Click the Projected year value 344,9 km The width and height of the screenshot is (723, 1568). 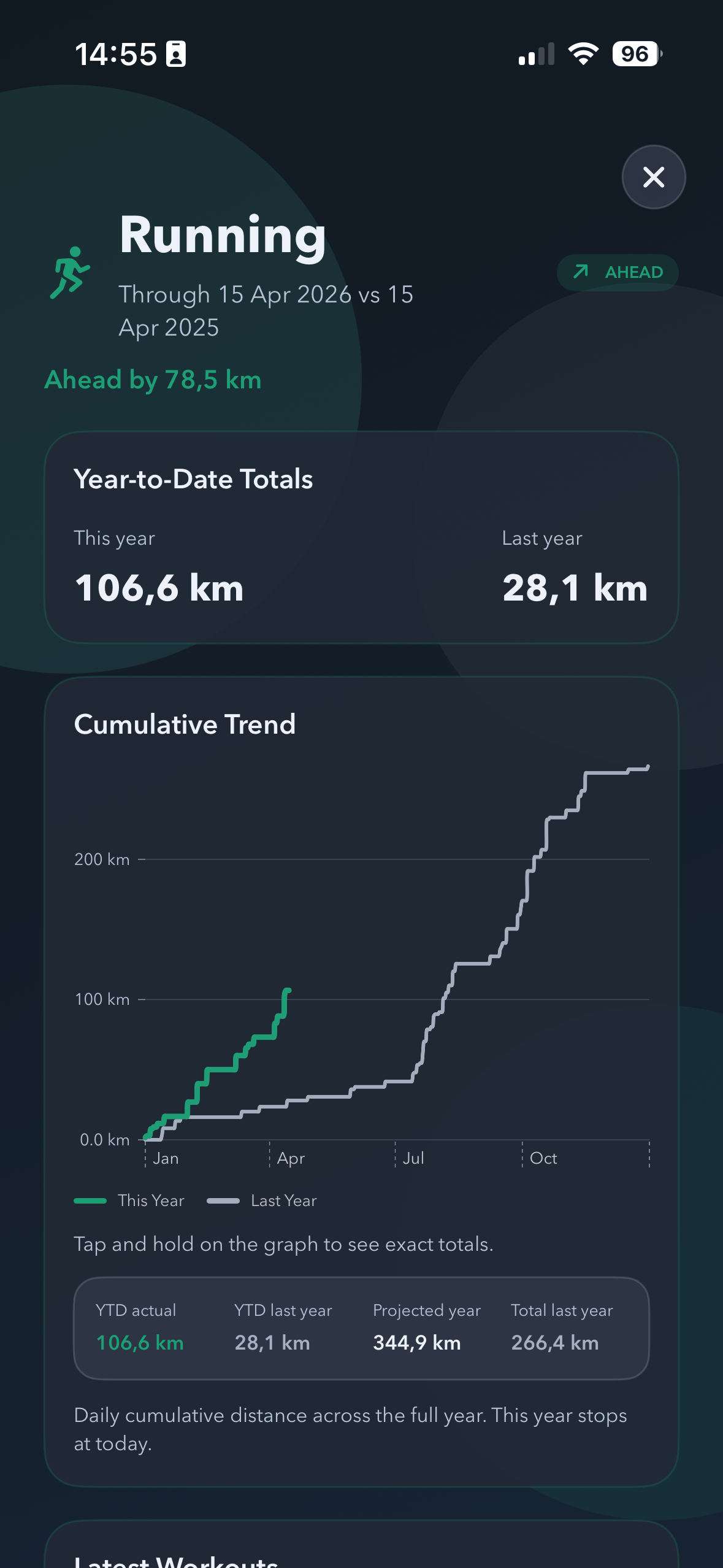point(416,1342)
